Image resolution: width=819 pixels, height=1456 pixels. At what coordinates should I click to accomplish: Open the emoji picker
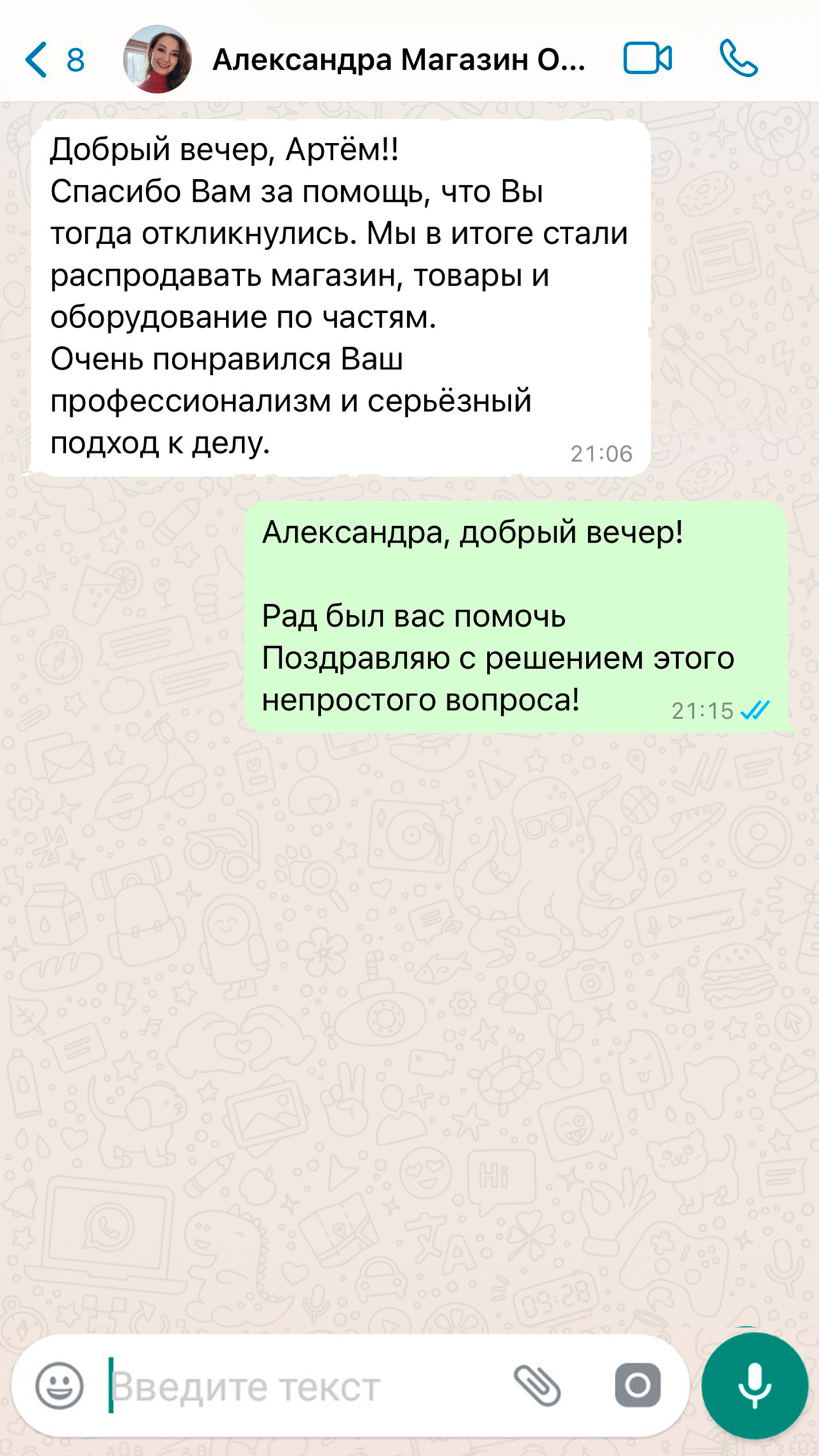point(59,1385)
